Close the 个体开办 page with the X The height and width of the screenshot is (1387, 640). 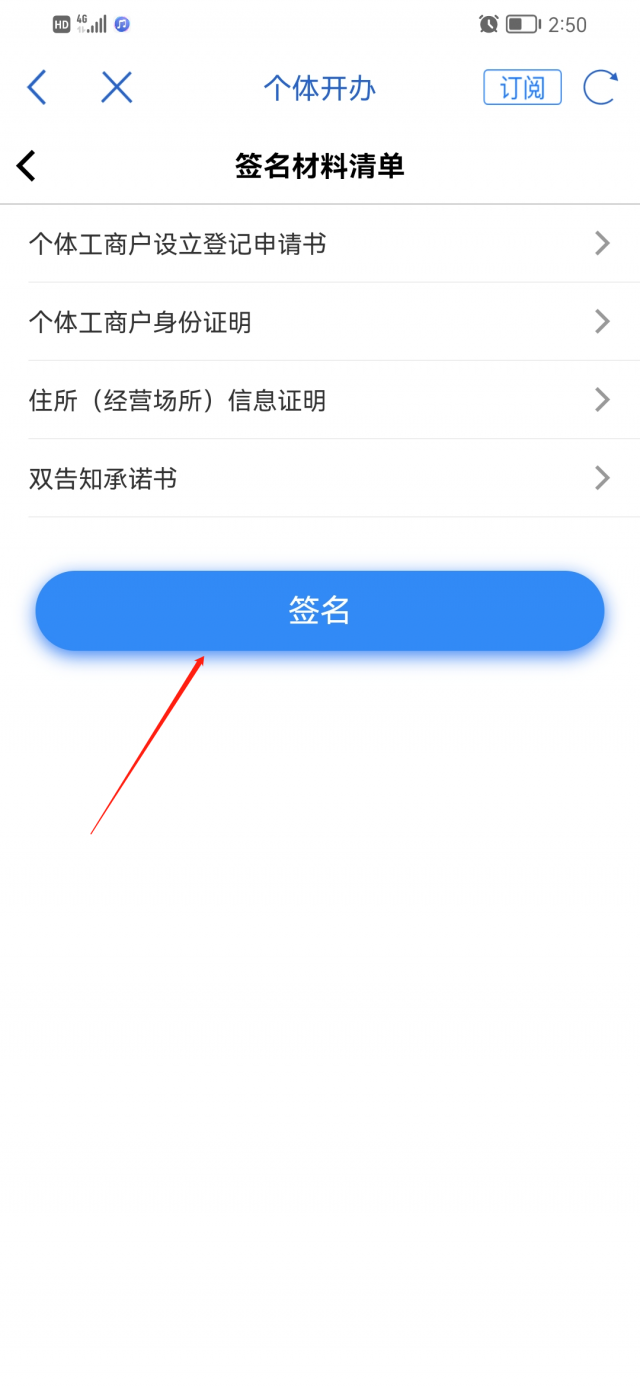coord(117,88)
